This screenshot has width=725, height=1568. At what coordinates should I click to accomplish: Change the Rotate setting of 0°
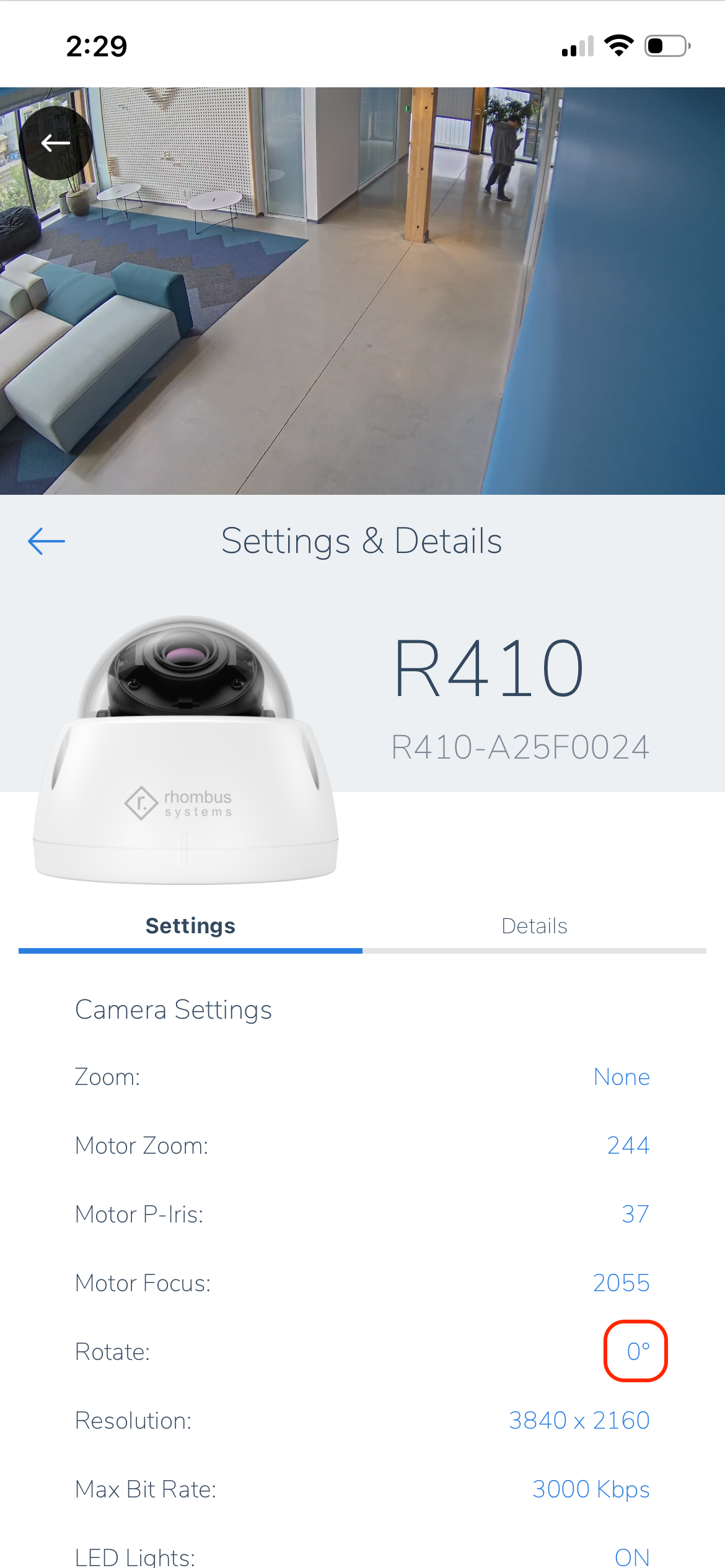[636, 1351]
